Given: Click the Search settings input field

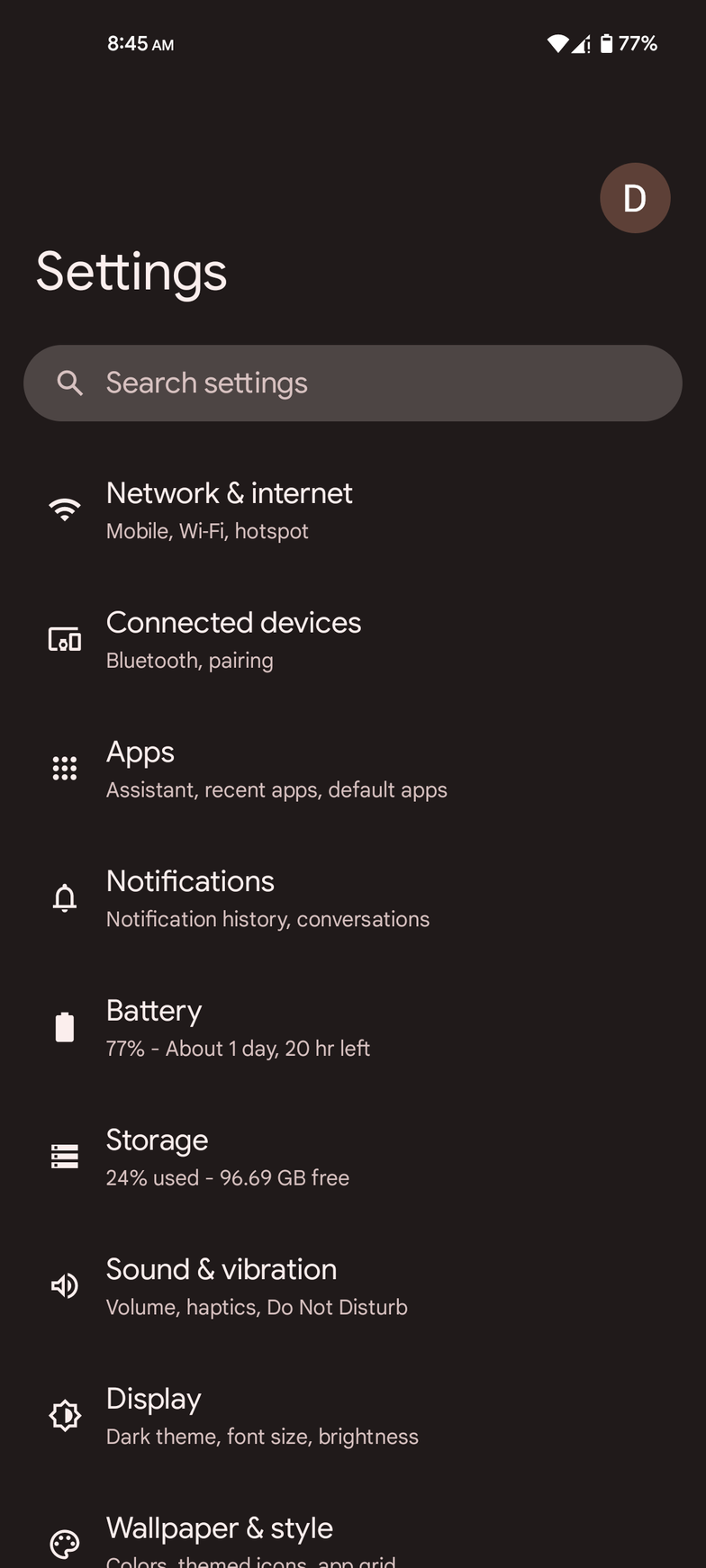Looking at the screenshot, I should 351,383.
